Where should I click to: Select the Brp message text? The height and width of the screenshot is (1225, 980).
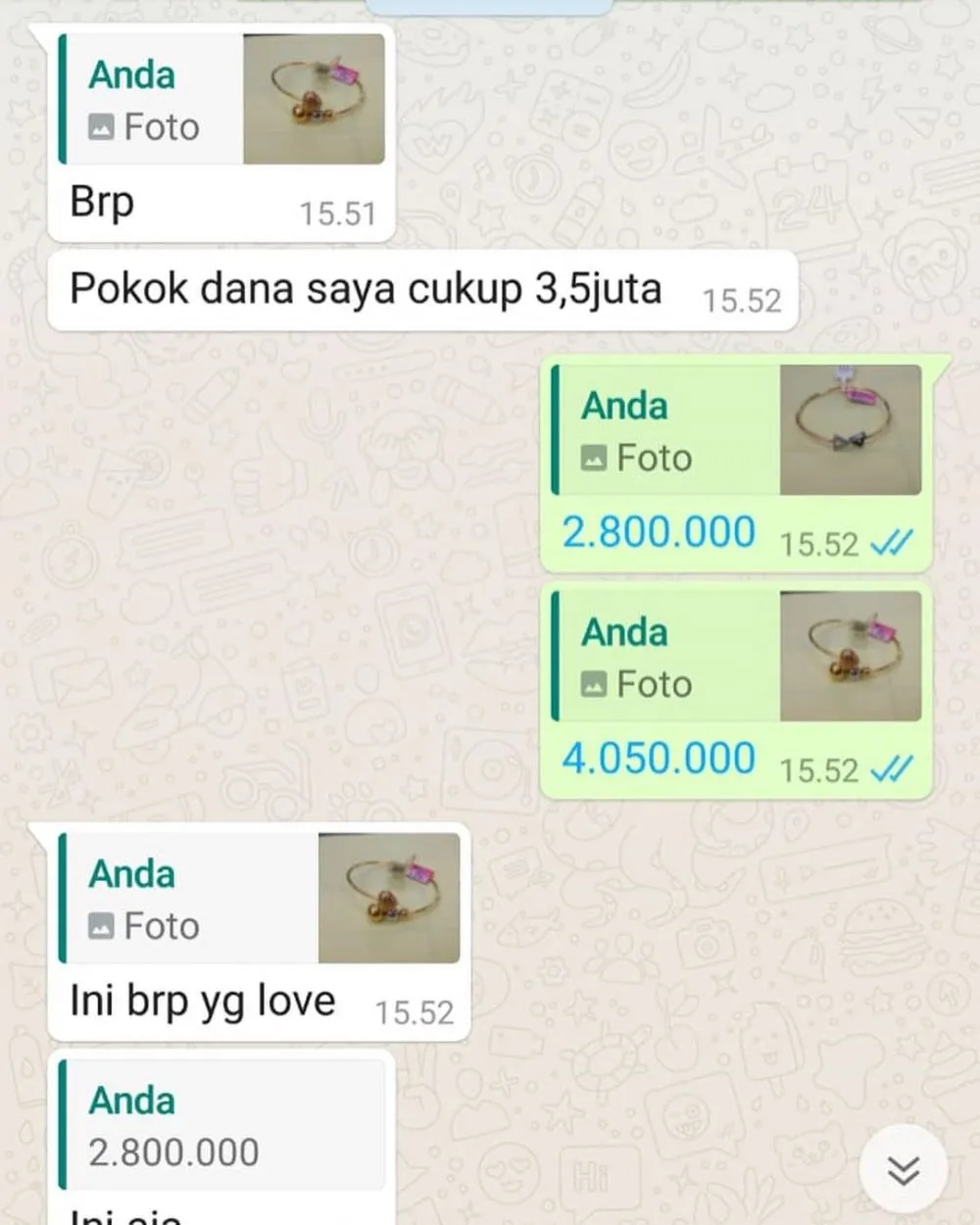point(102,203)
